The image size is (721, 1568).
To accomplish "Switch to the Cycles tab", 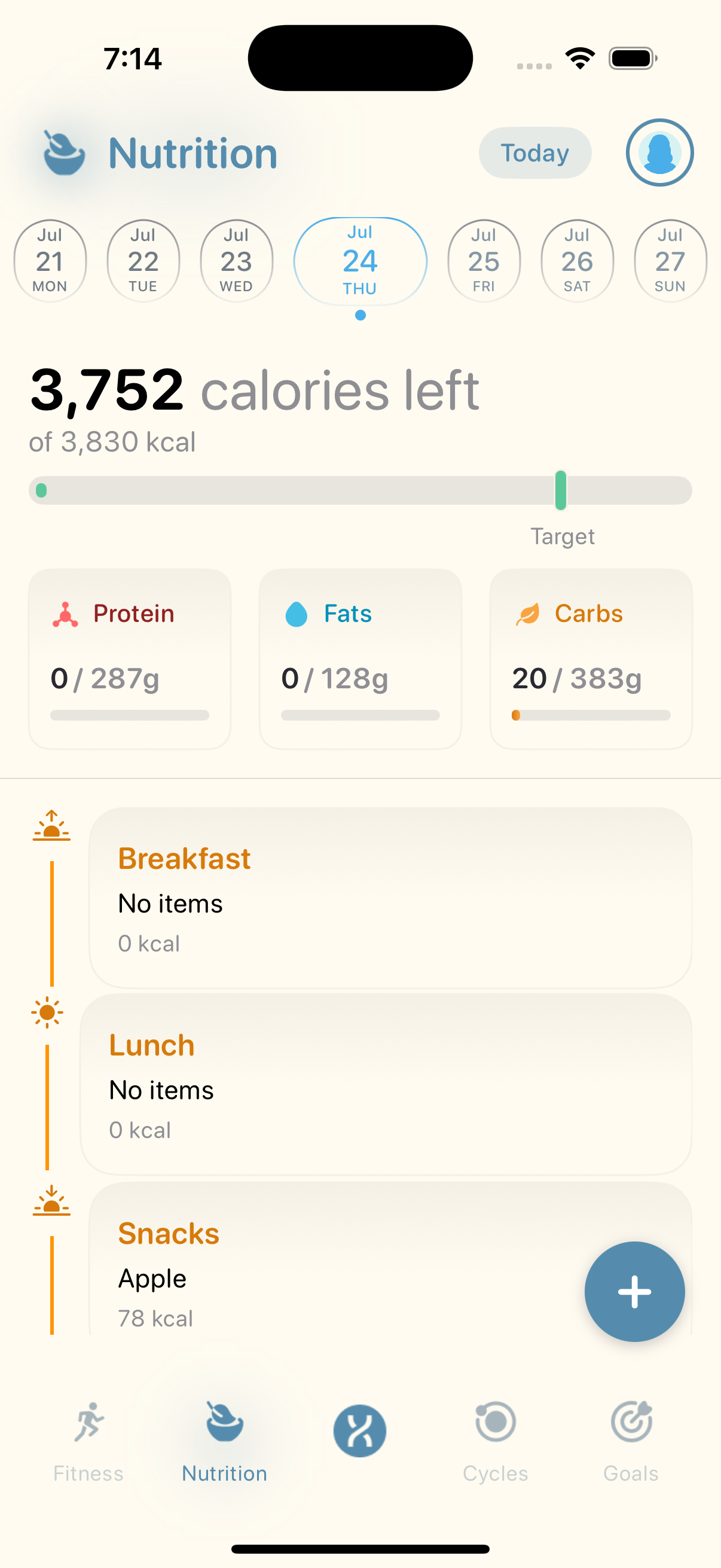I will click(495, 1442).
